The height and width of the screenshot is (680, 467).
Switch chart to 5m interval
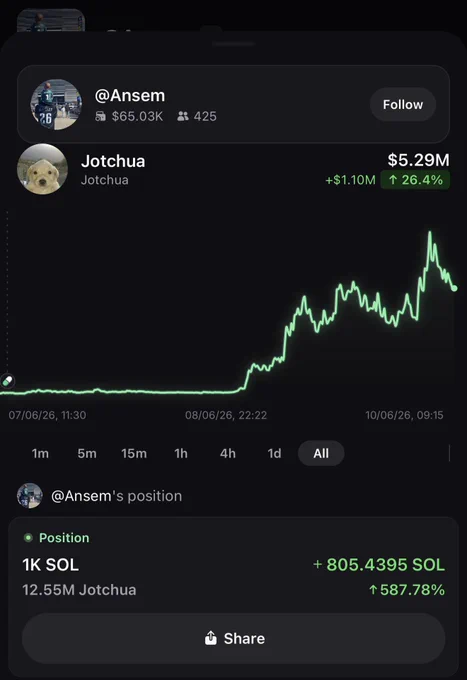(87, 454)
